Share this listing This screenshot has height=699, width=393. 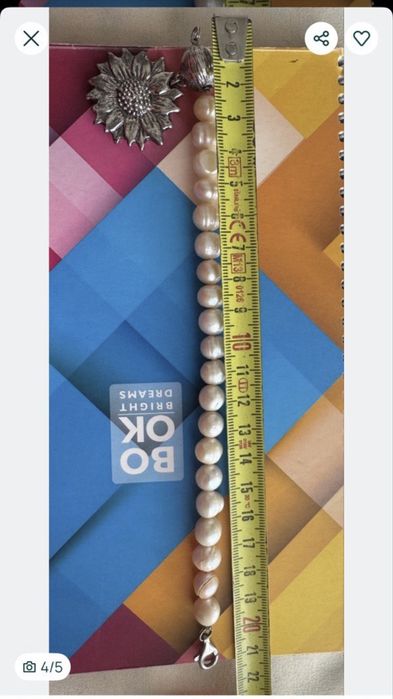(x=321, y=39)
